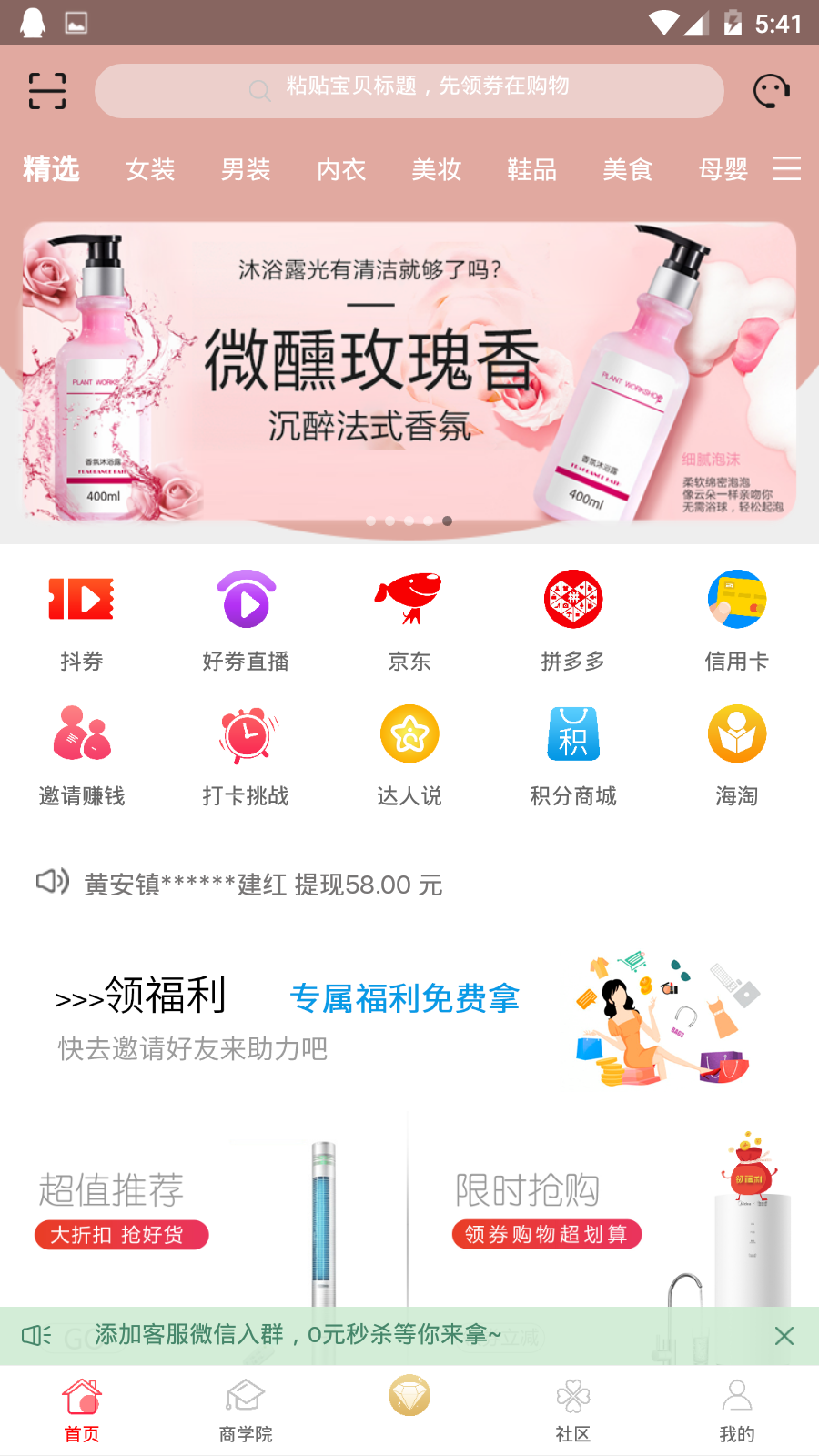Open the rose body wash banner
The width and height of the screenshot is (819, 1456).
tap(409, 371)
